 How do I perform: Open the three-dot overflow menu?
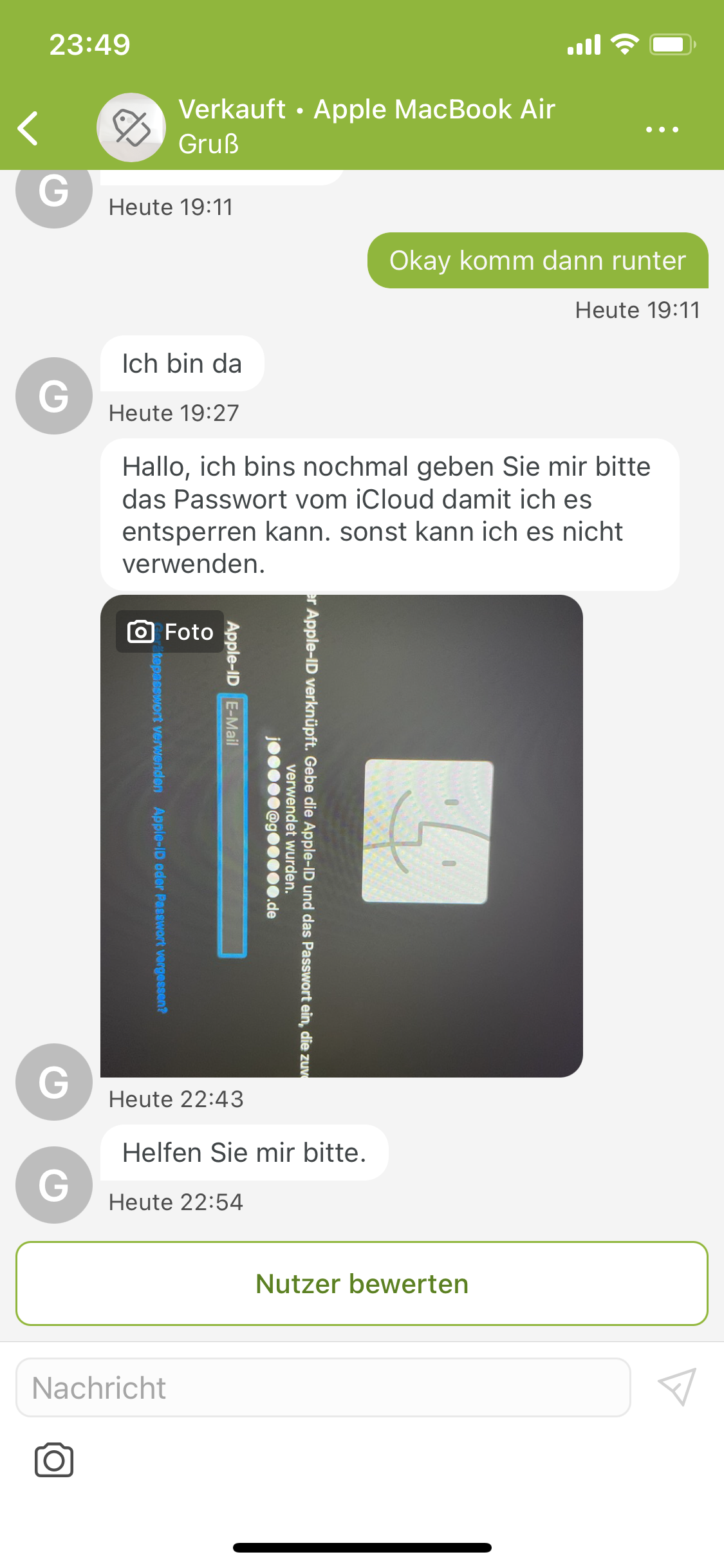tap(662, 129)
